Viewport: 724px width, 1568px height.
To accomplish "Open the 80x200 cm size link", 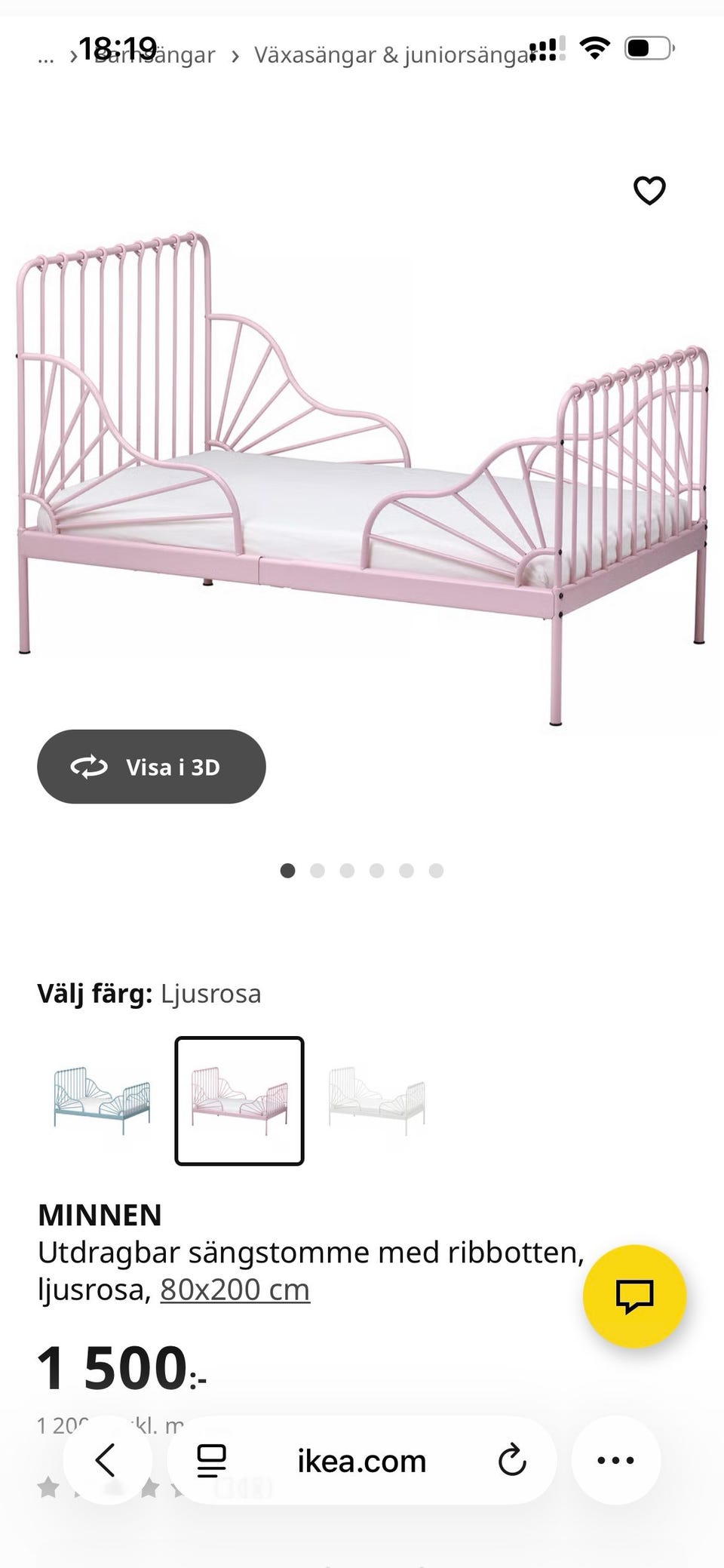I will point(235,1290).
